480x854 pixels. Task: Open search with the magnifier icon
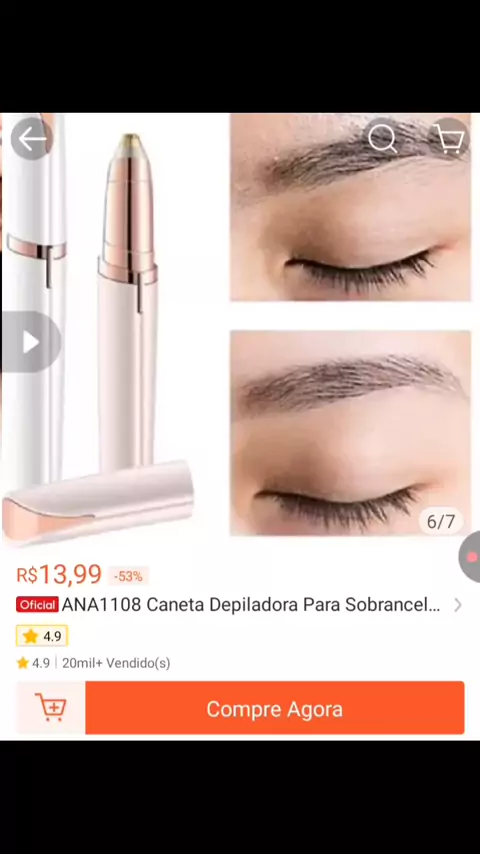pyautogui.click(x=382, y=139)
